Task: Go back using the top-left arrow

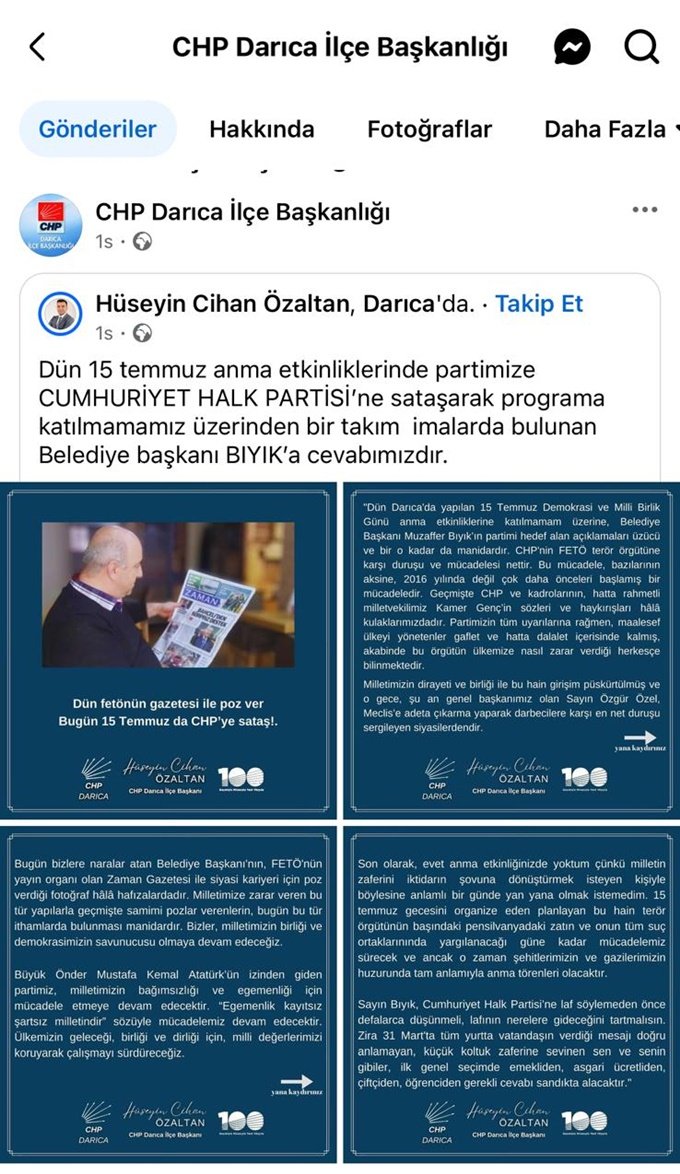Action: [x=38, y=47]
